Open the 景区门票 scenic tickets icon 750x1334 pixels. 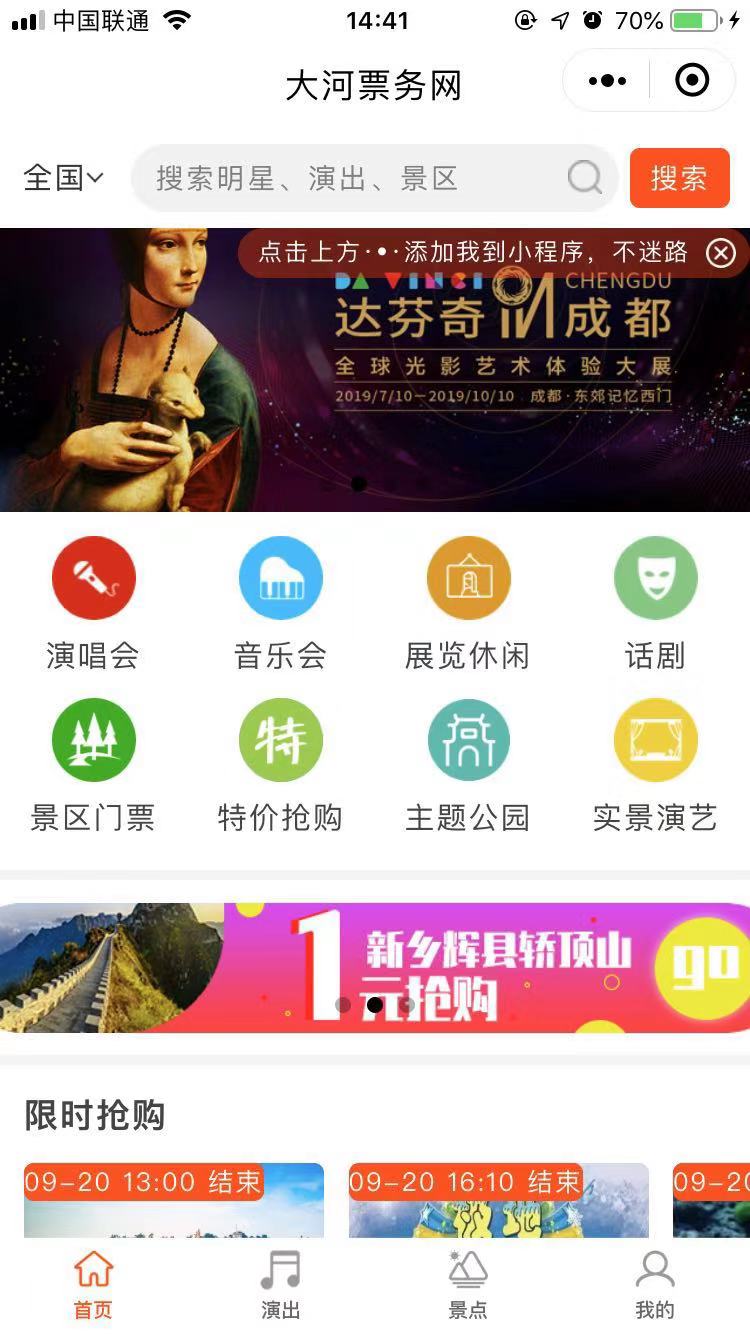(x=94, y=739)
